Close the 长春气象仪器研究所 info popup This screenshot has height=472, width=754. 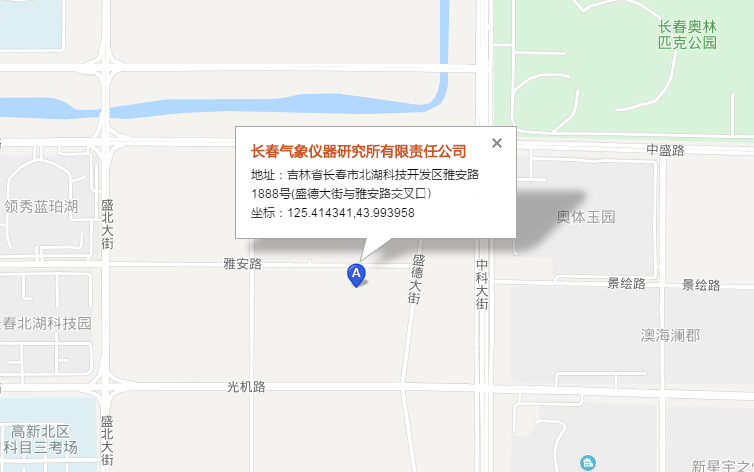click(x=497, y=143)
